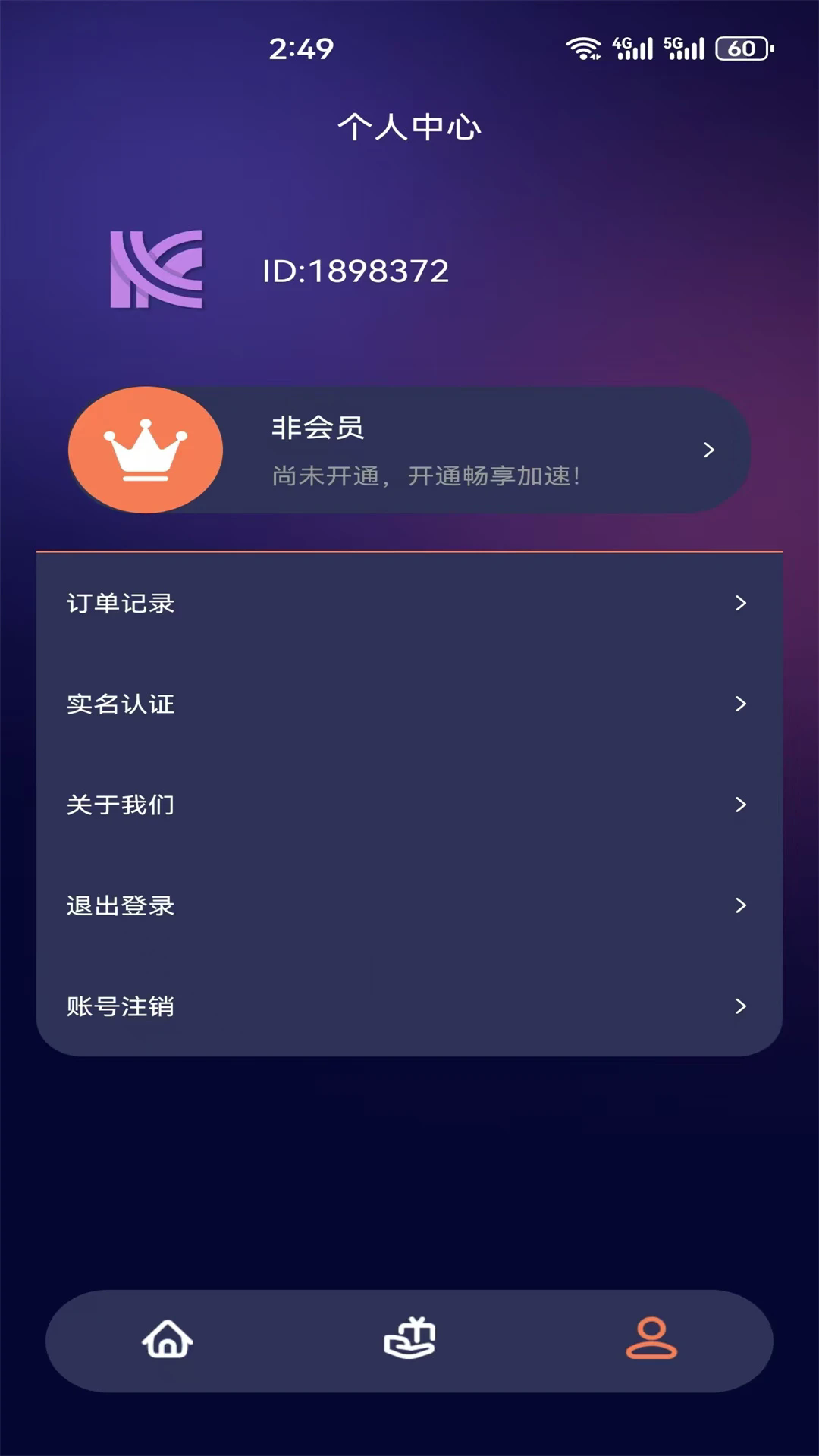819x1456 pixels.
Task: Tap the profile person icon in bottom bar
Action: coord(651,1338)
